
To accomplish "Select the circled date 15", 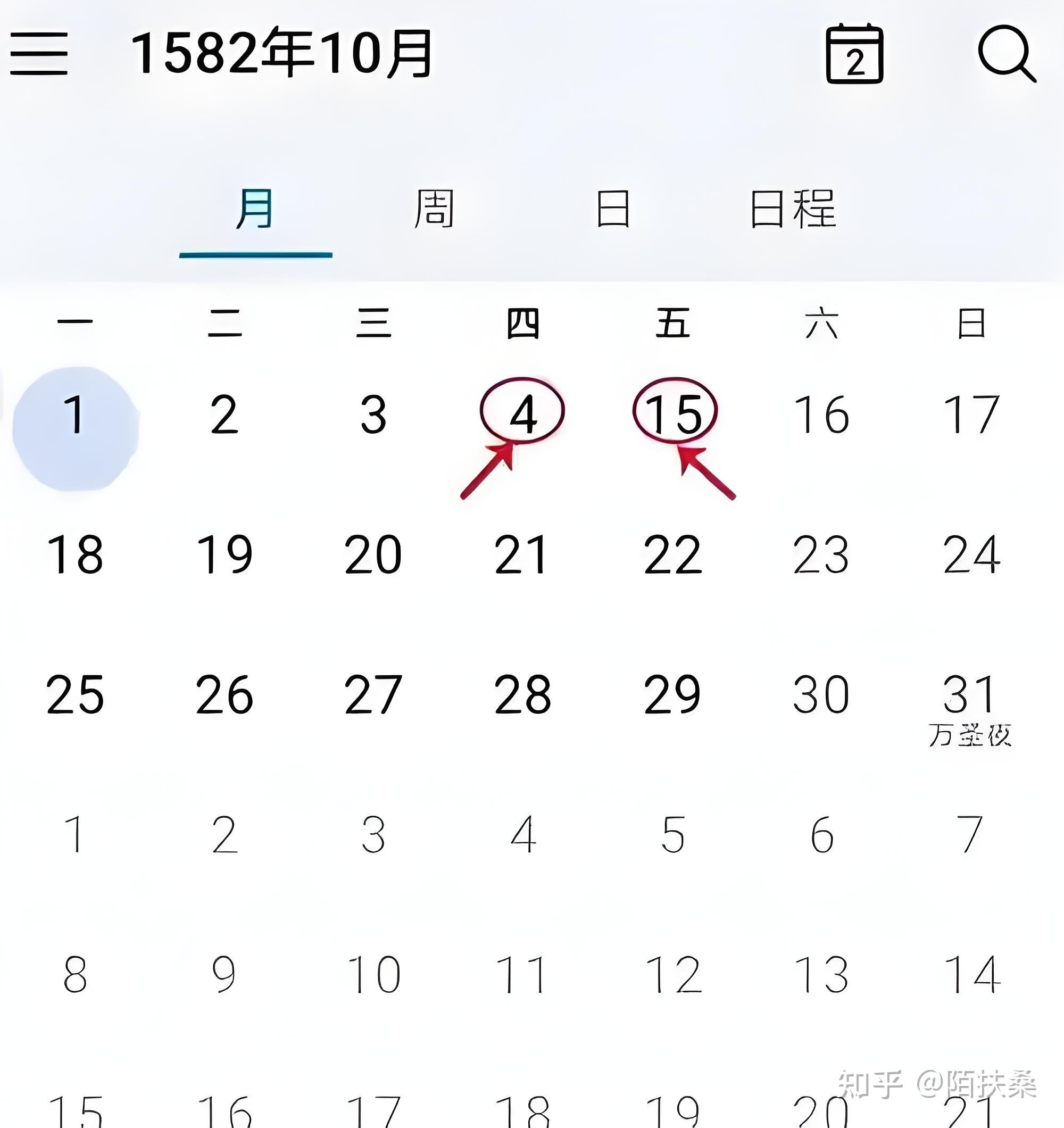I will (674, 414).
